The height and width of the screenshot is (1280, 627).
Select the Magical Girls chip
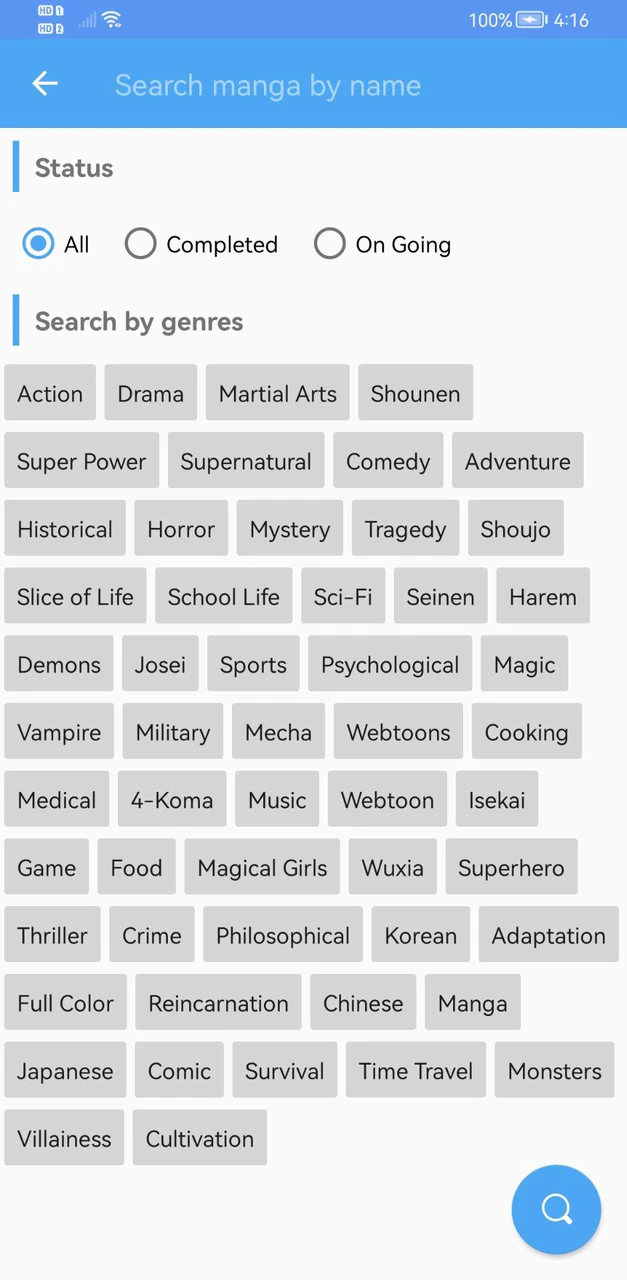click(x=262, y=868)
